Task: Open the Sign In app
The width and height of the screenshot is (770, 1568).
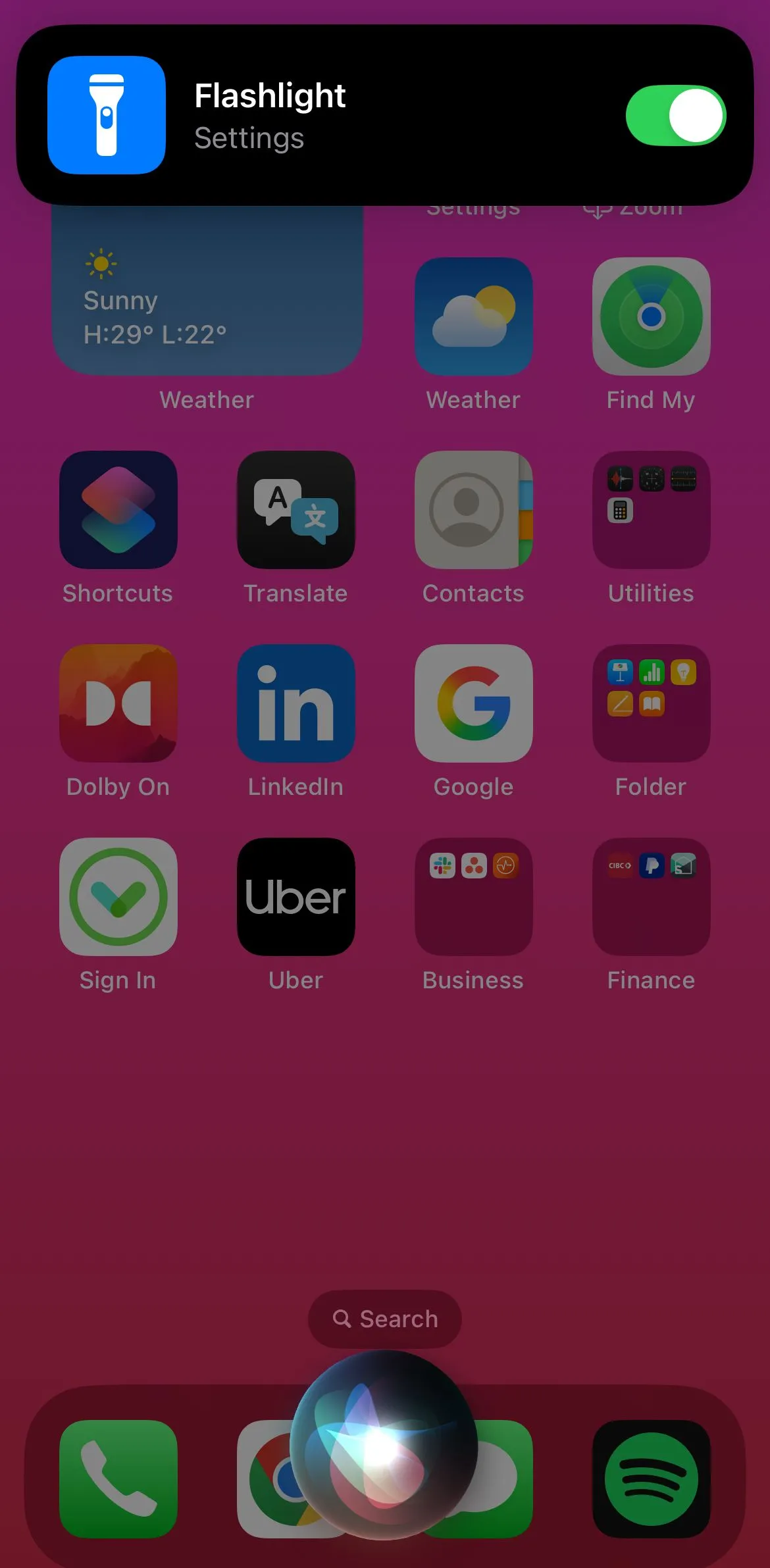Action: (118, 897)
